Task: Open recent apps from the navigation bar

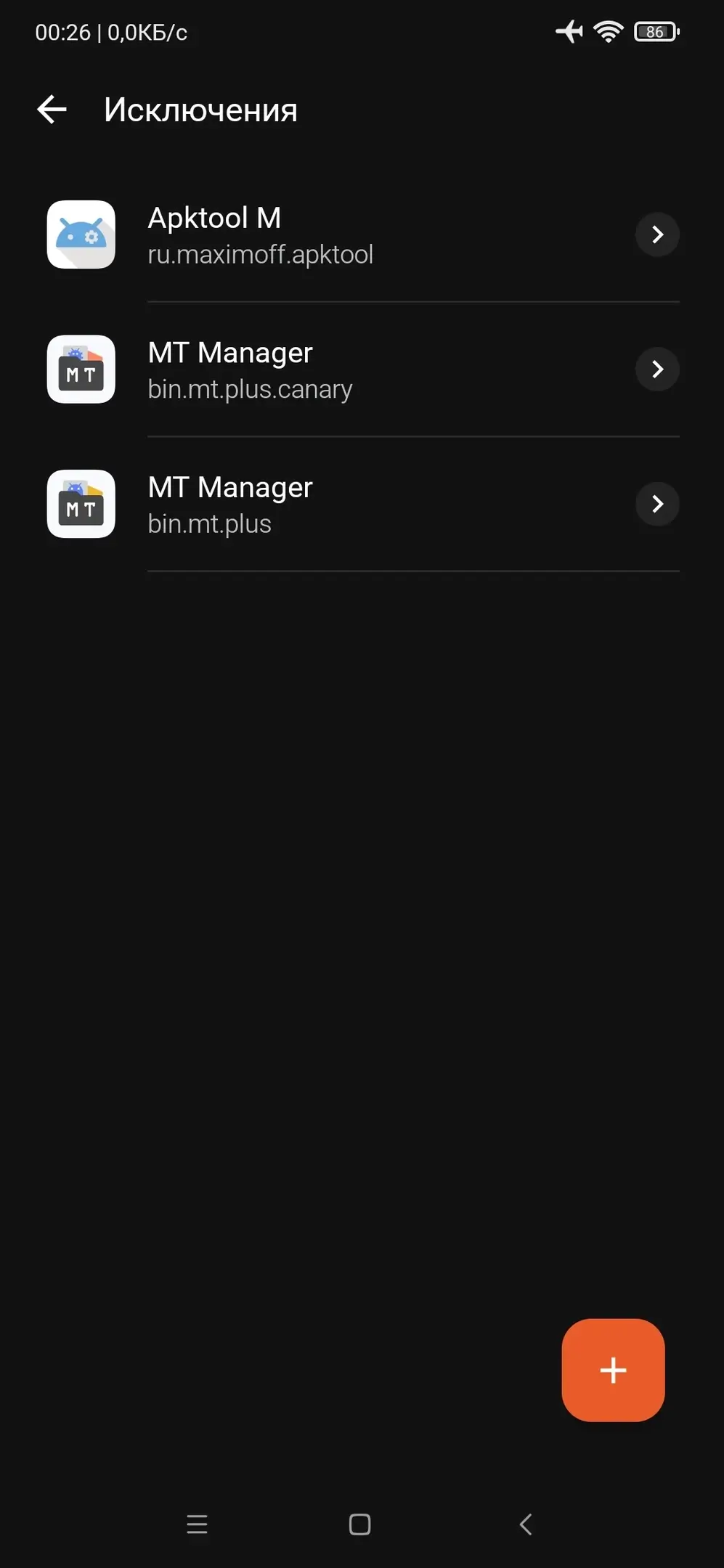Action: click(197, 1524)
